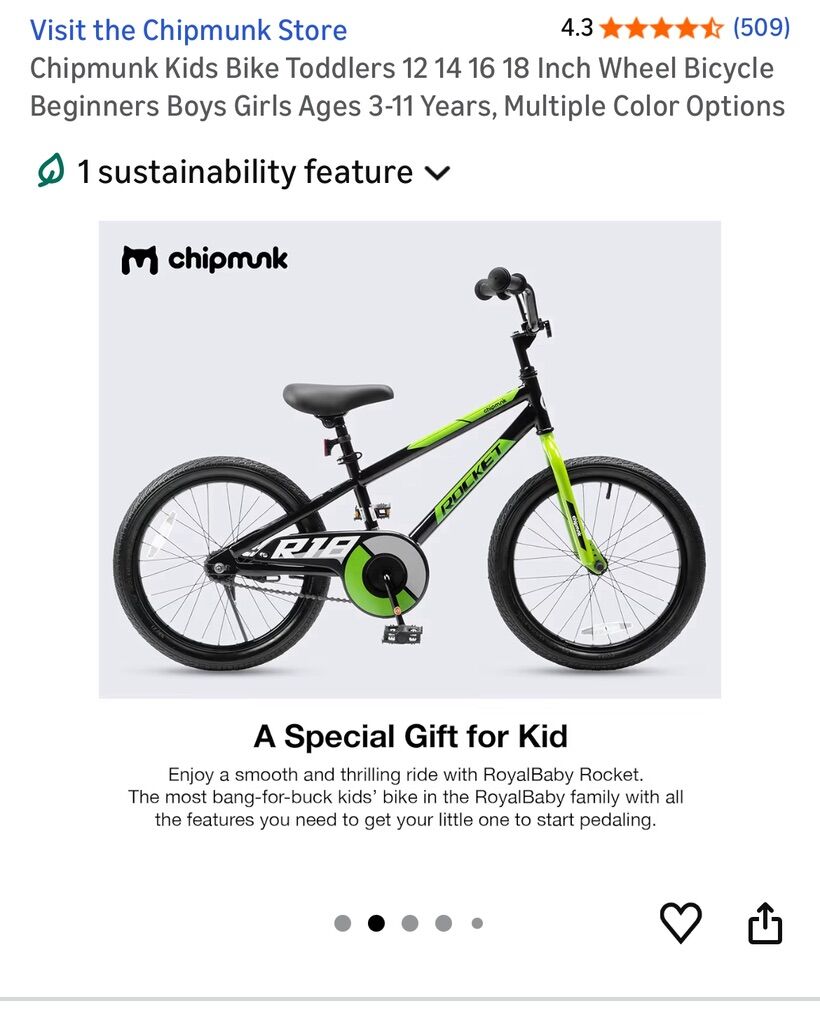Expand the sustainability feature dropdown

pos(437,173)
